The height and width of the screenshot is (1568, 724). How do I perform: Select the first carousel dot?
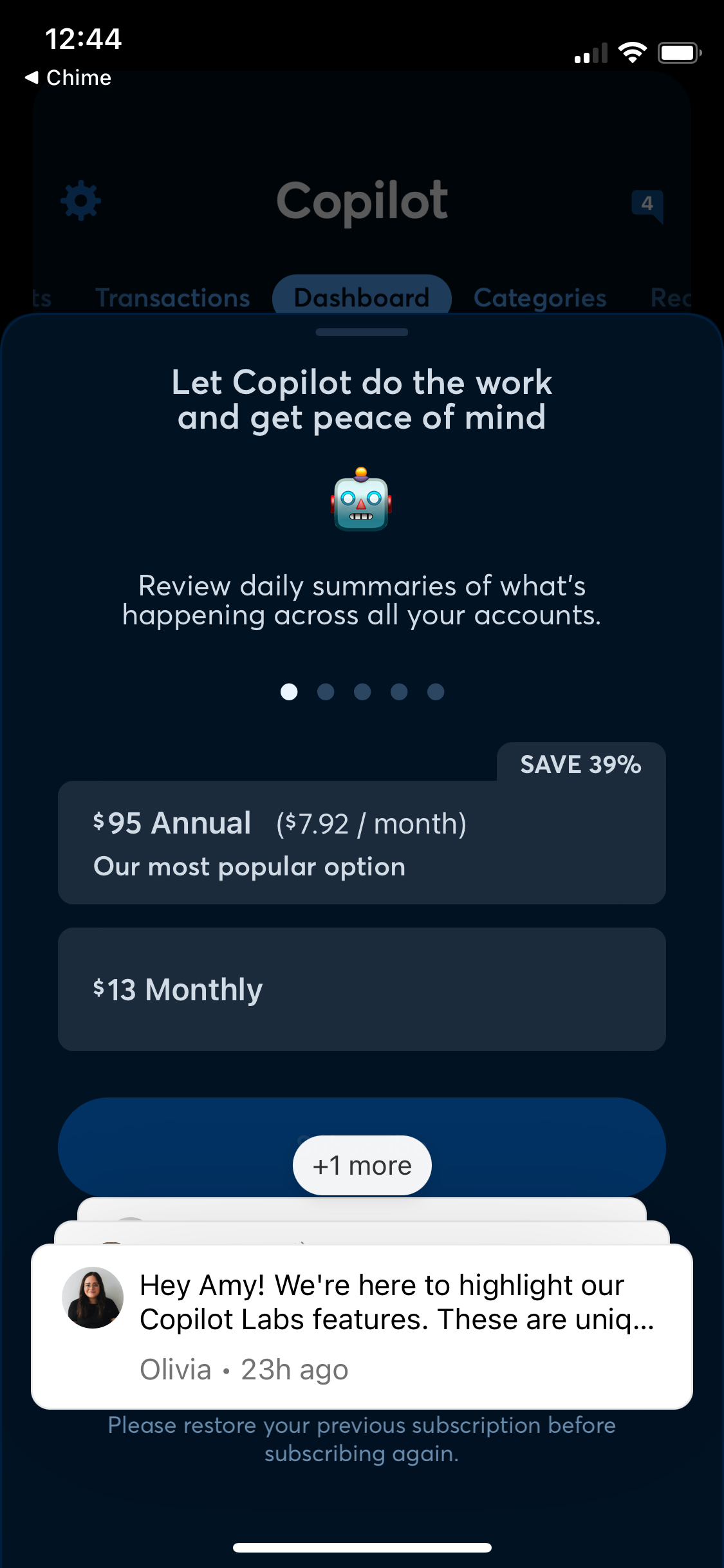(x=289, y=692)
